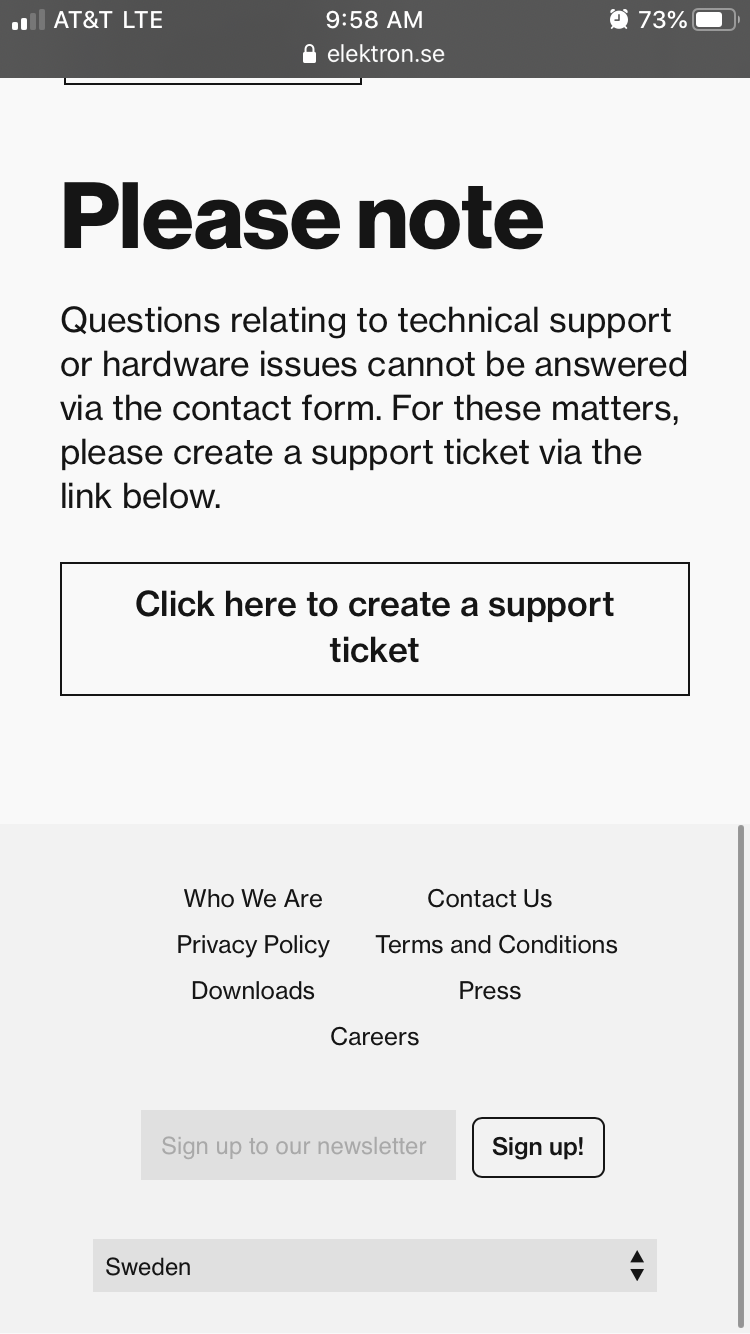Screen dimensions: 750x1334
Task: Open the Careers link
Action: [375, 1036]
